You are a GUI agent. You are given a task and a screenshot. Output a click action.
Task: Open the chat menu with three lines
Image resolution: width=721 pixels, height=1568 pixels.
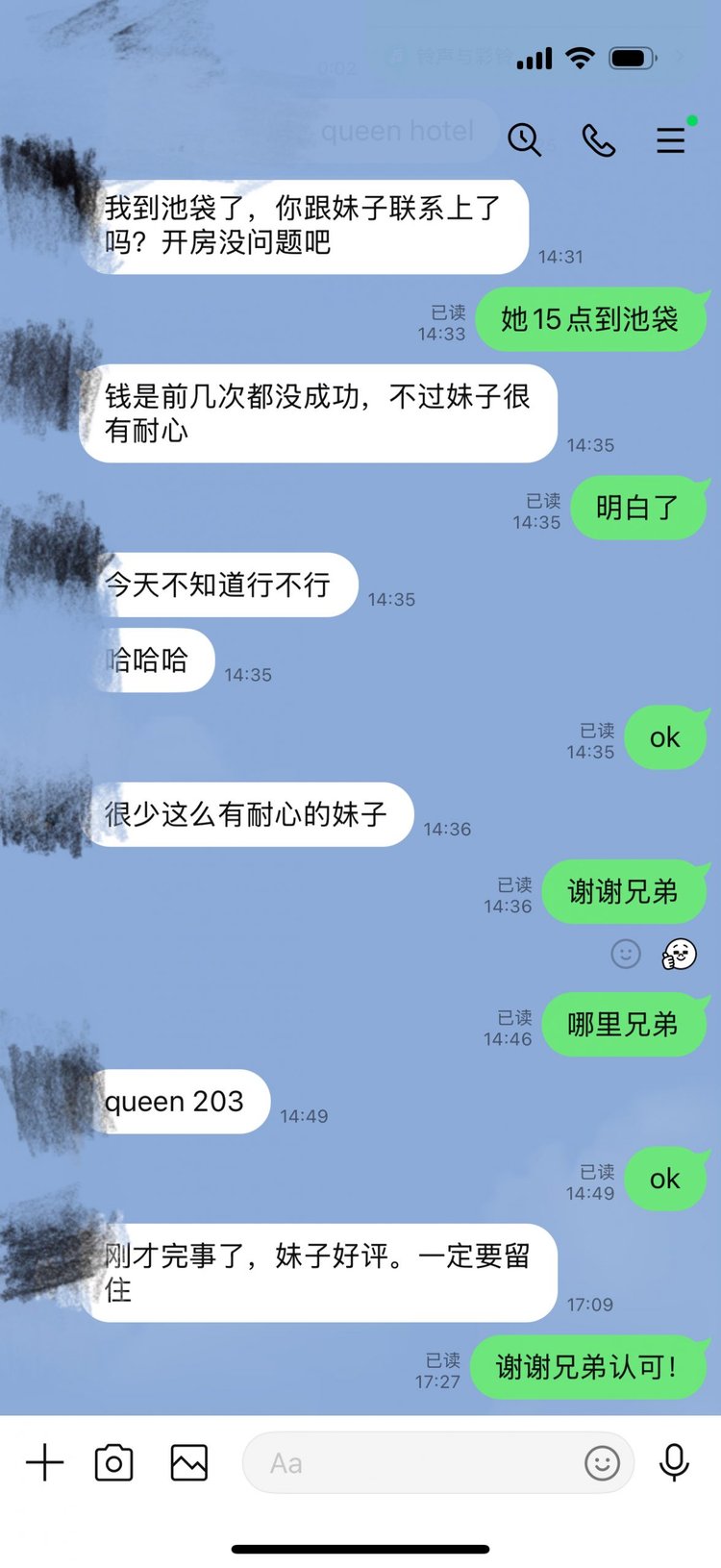[x=671, y=141]
